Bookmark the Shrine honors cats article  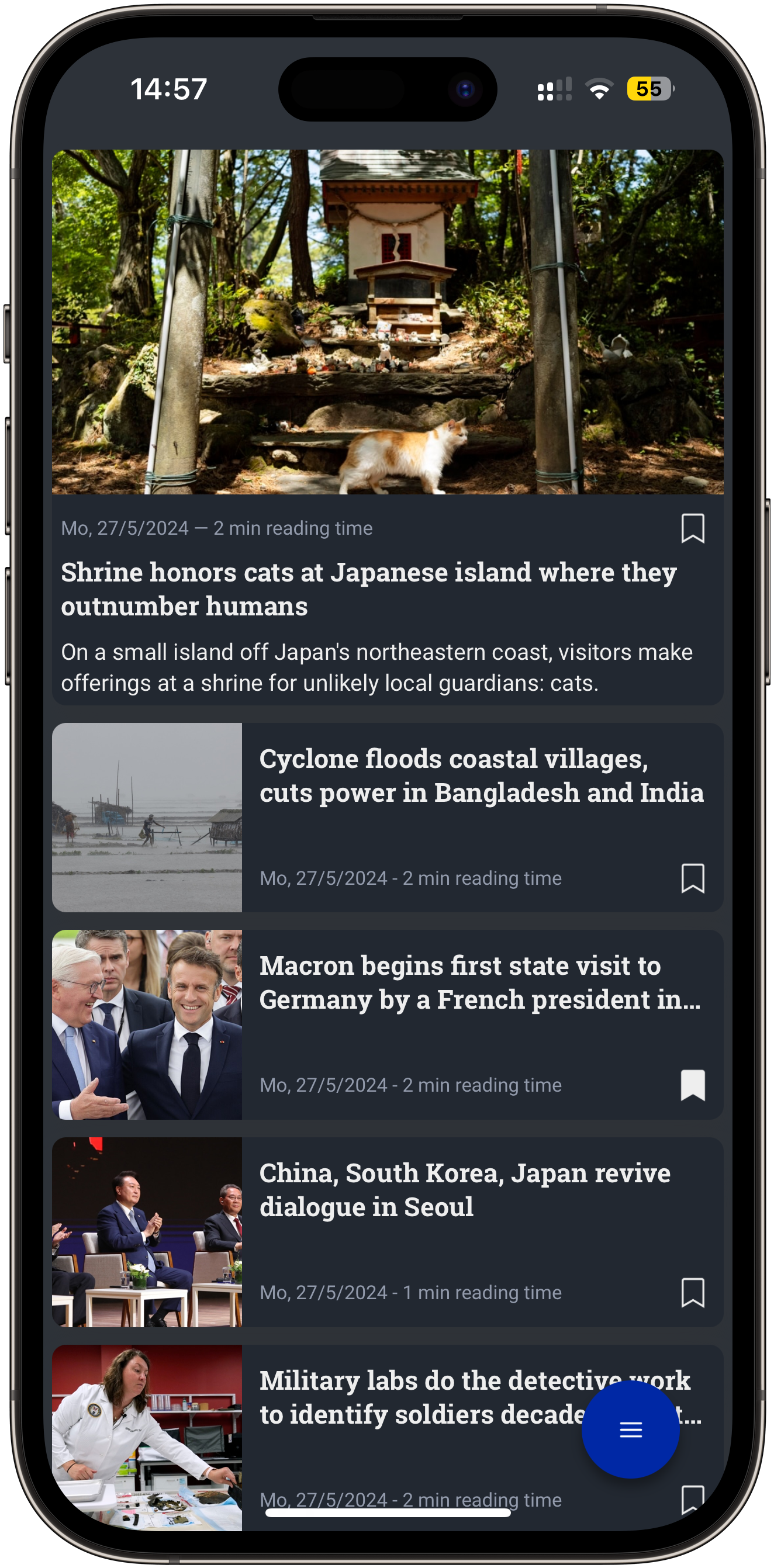tap(692, 528)
